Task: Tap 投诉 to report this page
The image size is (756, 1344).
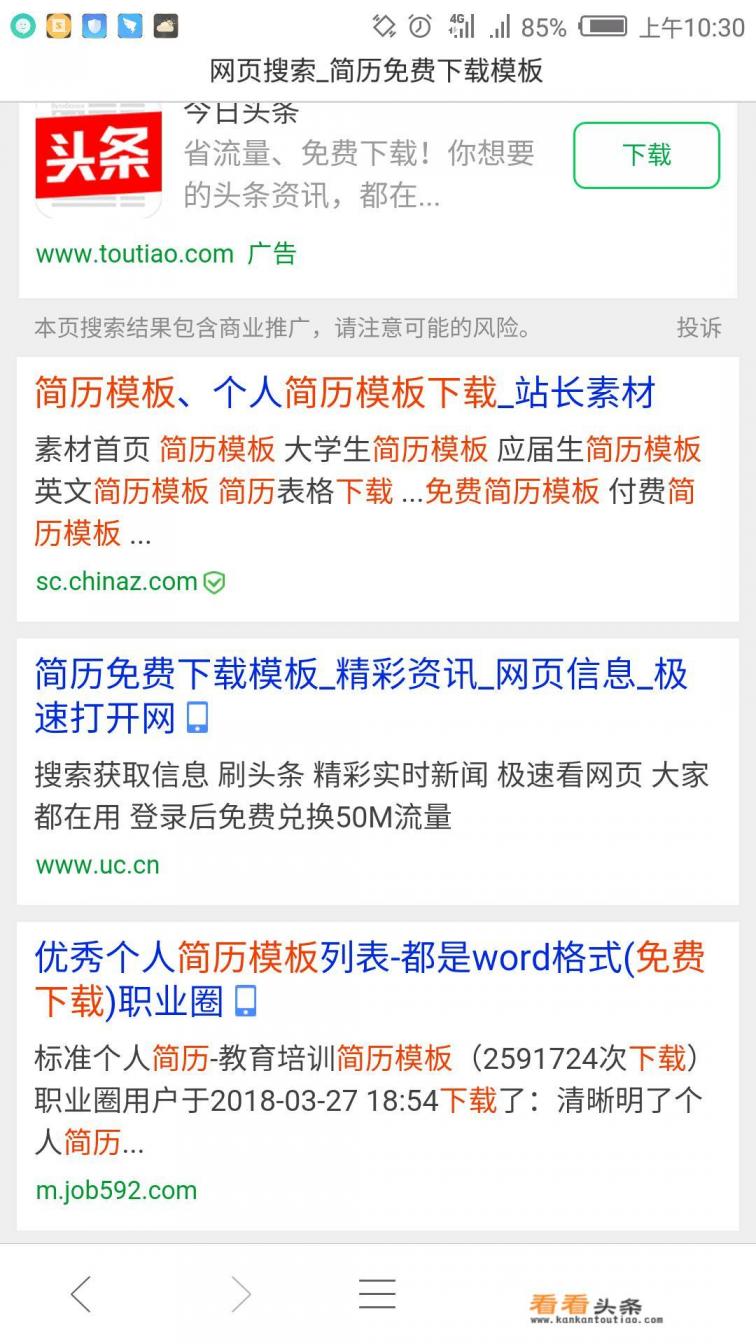Action: (698, 328)
